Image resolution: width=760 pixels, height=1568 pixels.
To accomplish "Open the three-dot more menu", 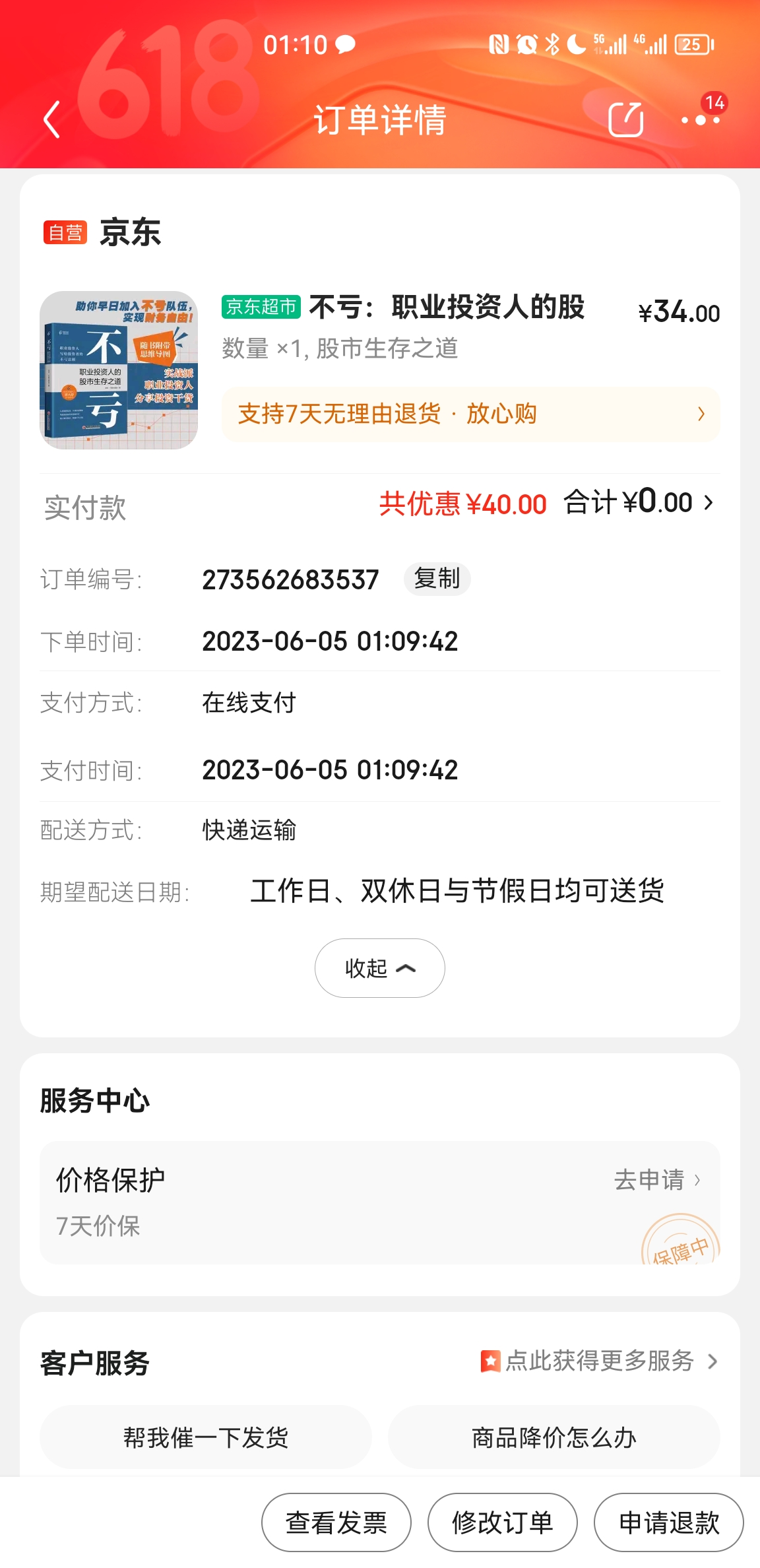I will coord(701,119).
